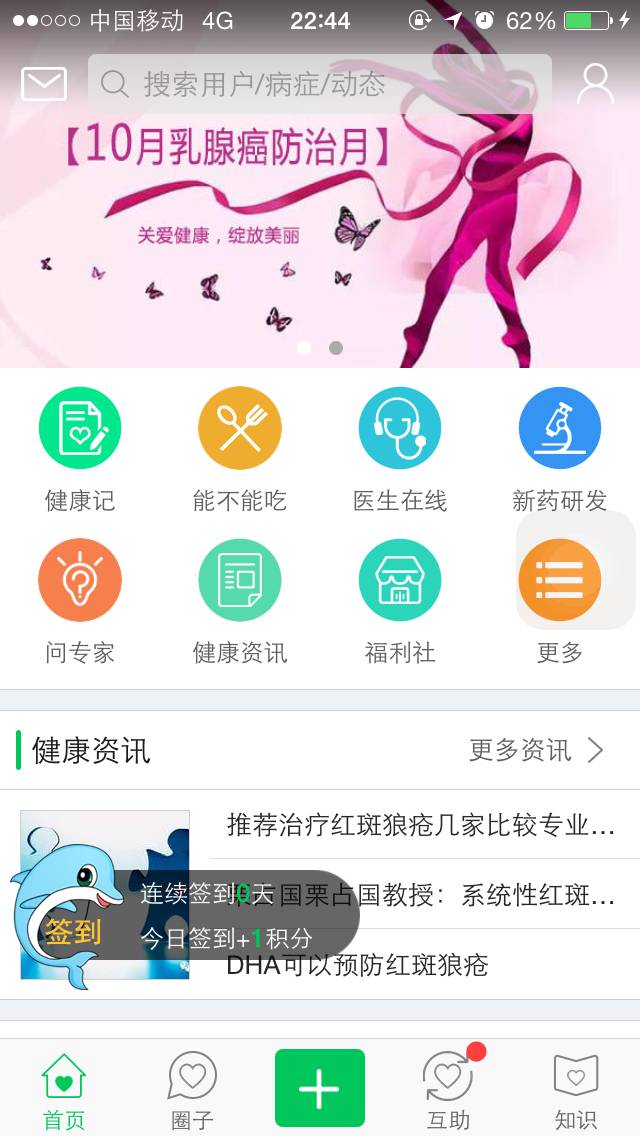Tap the search box for users and symptoms
The width and height of the screenshot is (640, 1136).
tap(320, 84)
